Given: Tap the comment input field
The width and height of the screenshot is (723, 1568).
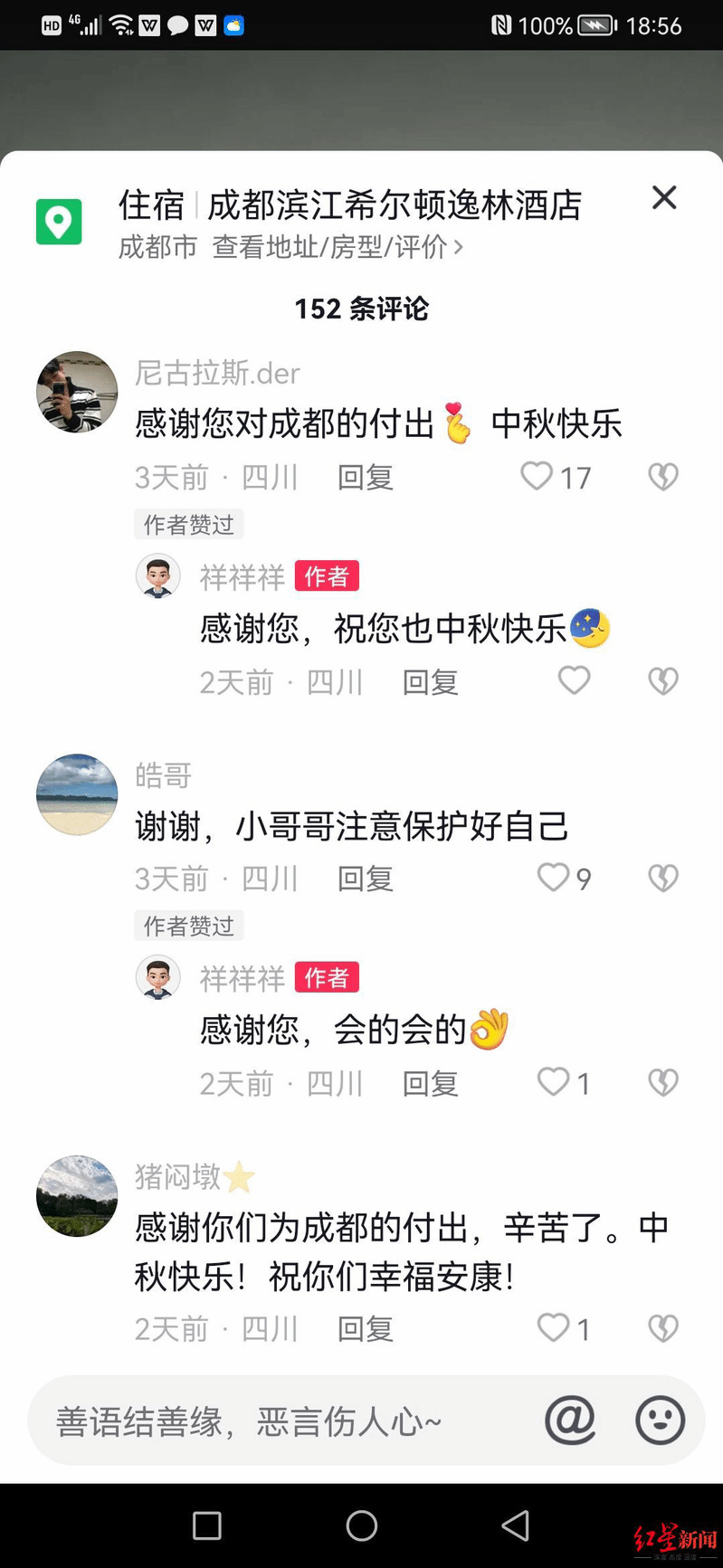Looking at the screenshot, I should coord(271,1421).
